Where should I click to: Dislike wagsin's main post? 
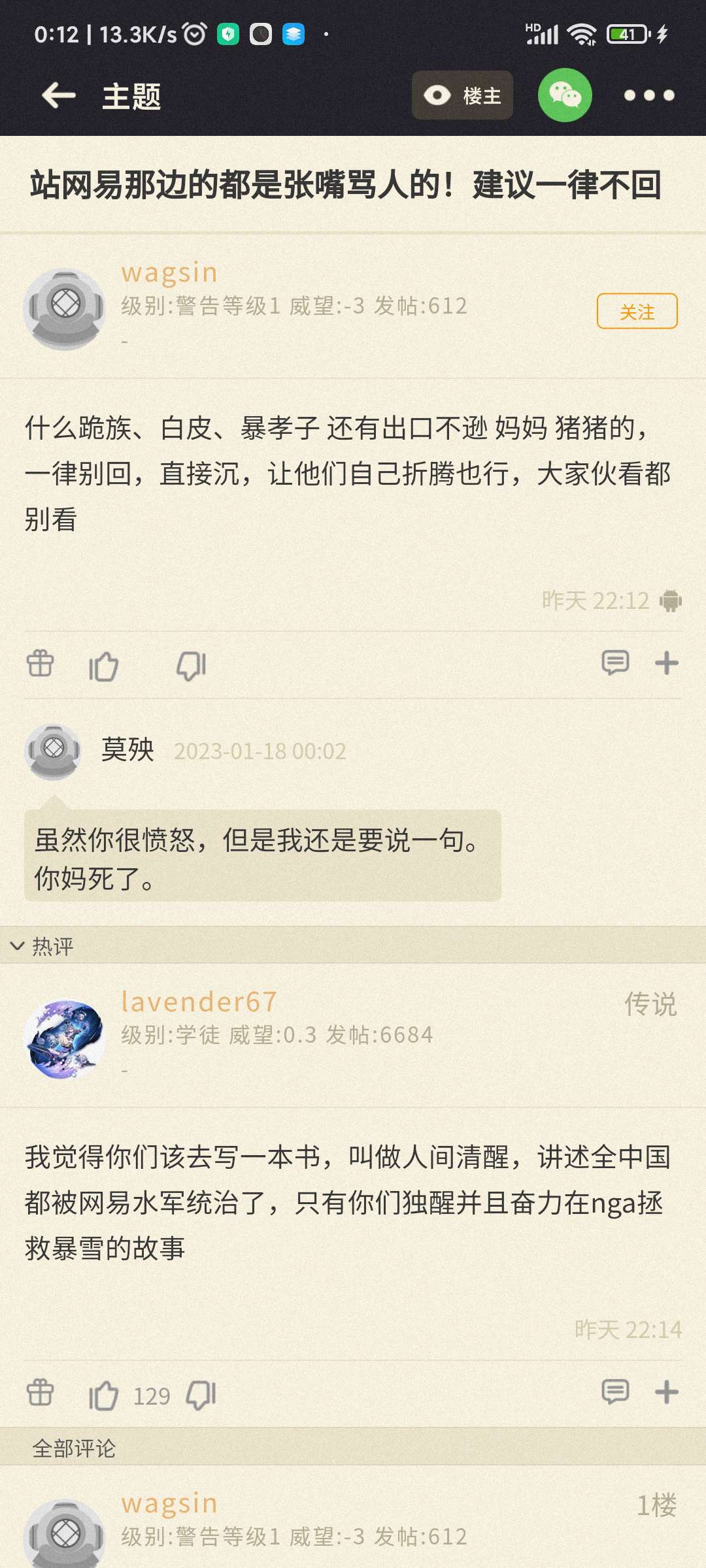[192, 666]
